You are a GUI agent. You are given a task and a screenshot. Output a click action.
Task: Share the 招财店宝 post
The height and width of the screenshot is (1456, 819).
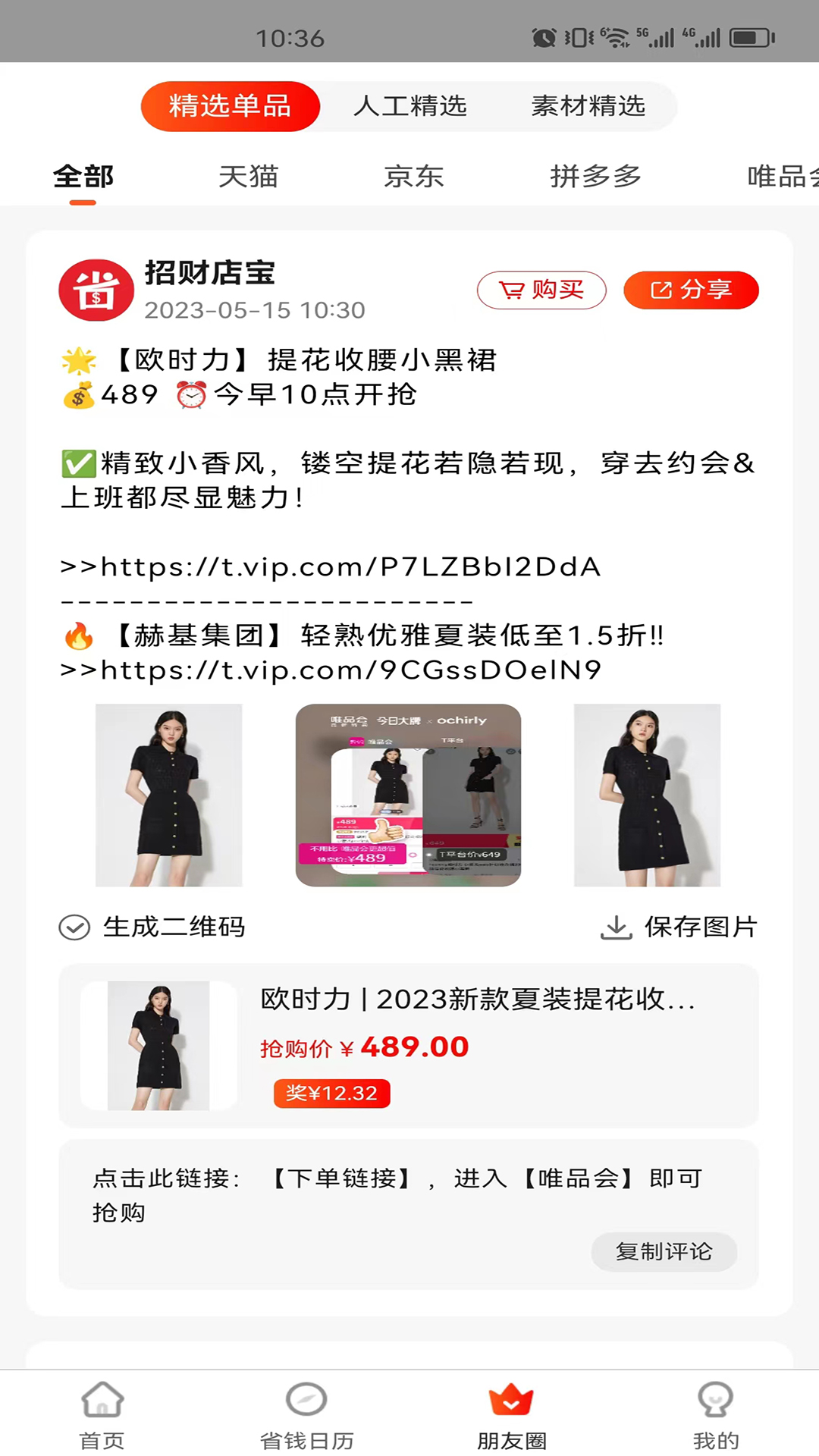[691, 290]
